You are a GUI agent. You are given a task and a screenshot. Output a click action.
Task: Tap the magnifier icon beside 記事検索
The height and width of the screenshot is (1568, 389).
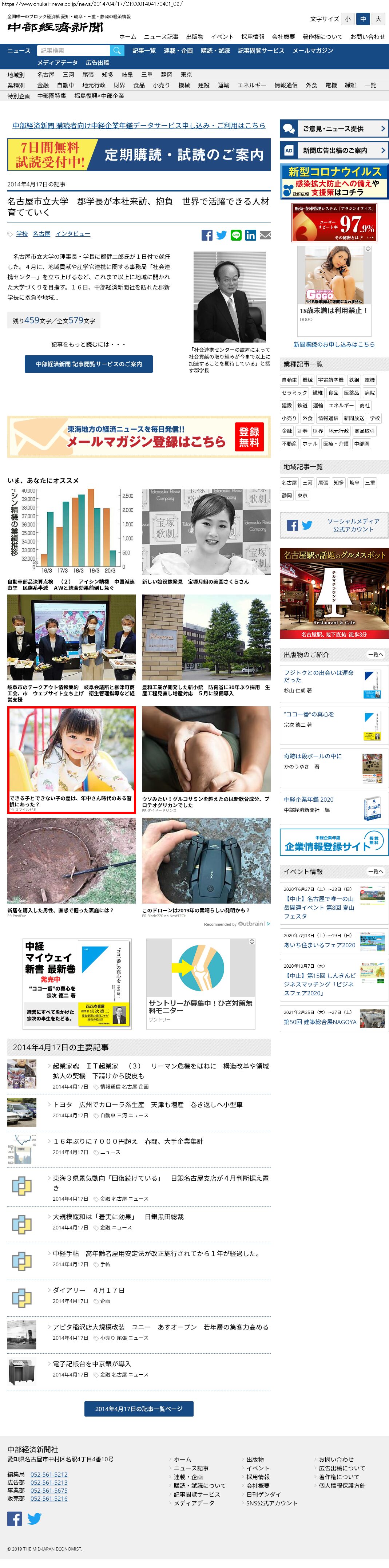(x=117, y=51)
